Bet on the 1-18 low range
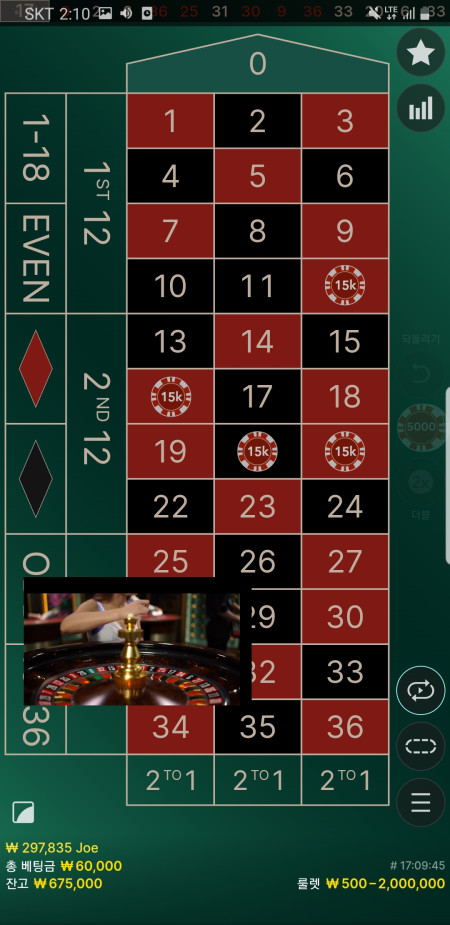This screenshot has width=450, height=925. (35, 148)
